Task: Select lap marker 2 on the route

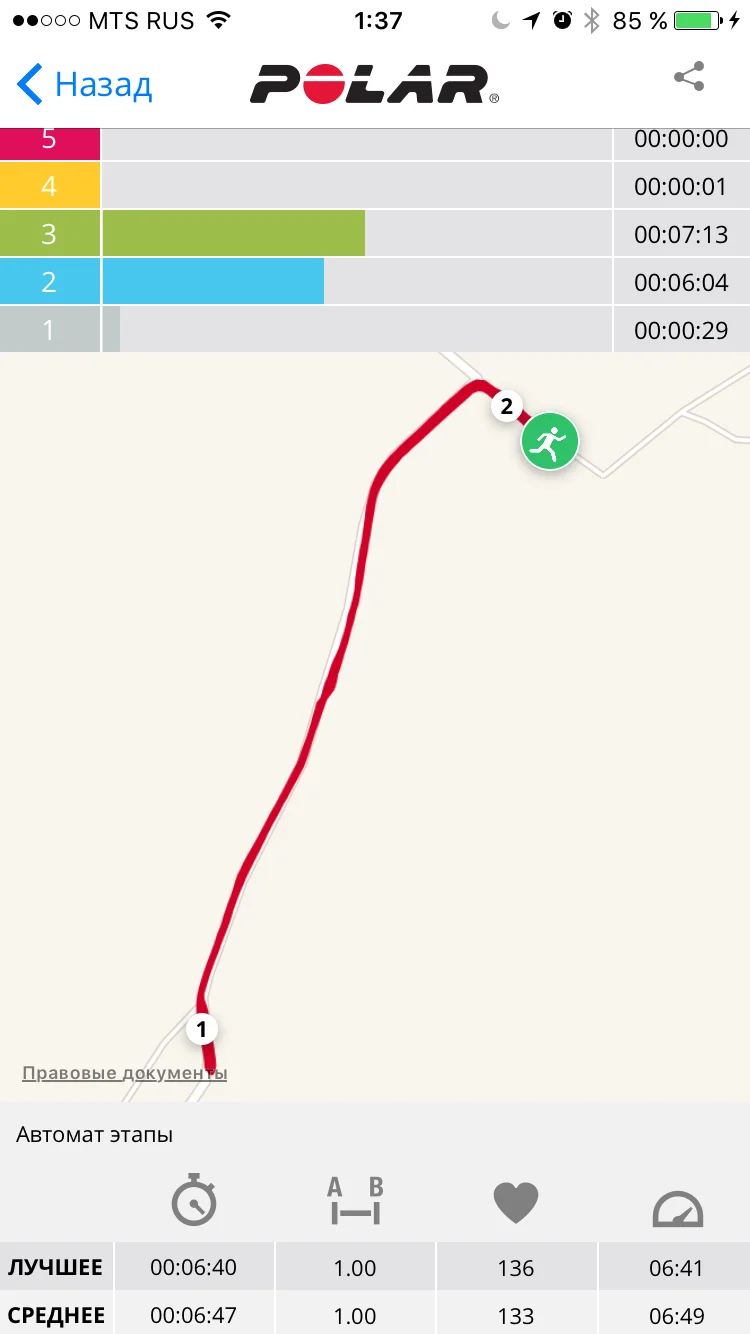Action: [507, 406]
